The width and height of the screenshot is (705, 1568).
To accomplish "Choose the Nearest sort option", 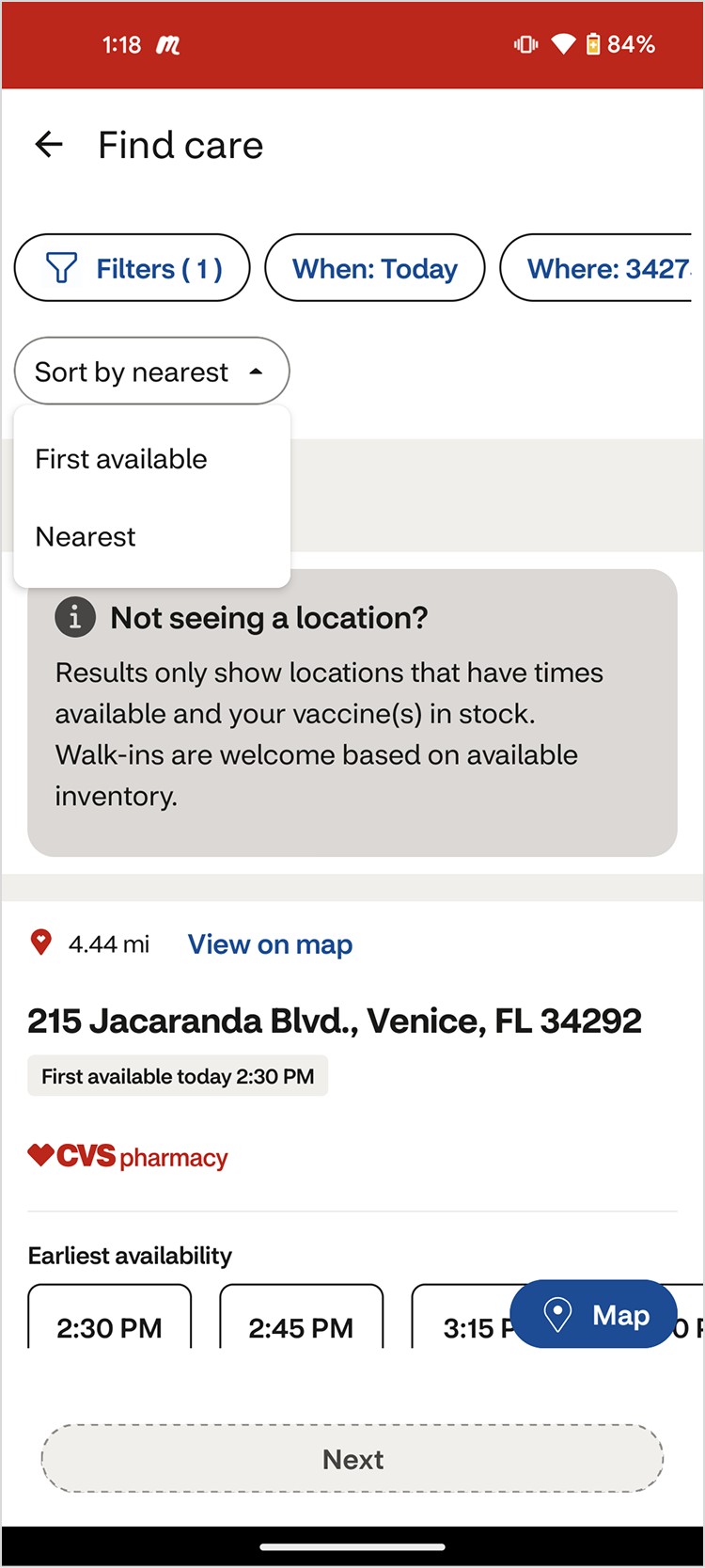I will point(86,536).
